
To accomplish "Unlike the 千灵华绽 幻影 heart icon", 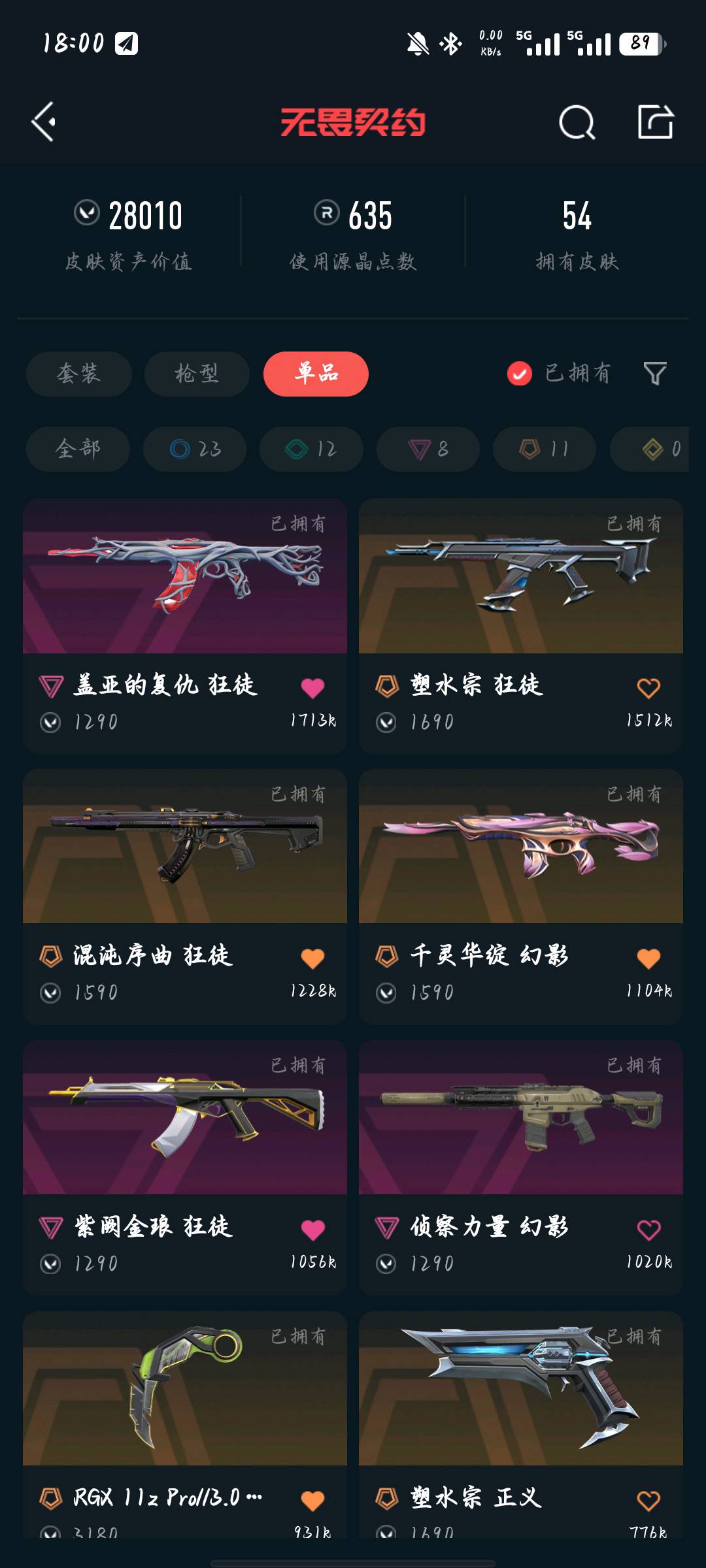I will 648,958.
